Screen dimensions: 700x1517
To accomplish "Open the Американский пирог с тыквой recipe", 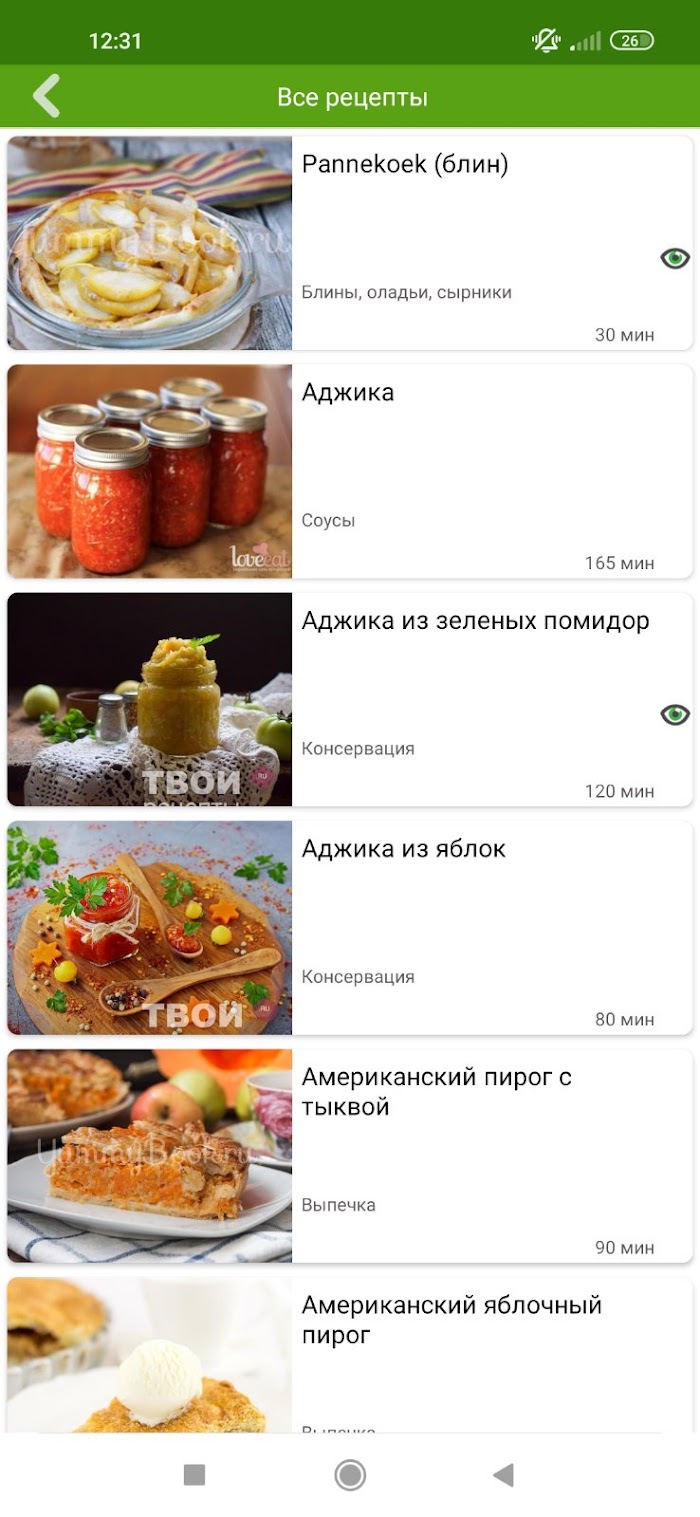I will [350, 1155].
